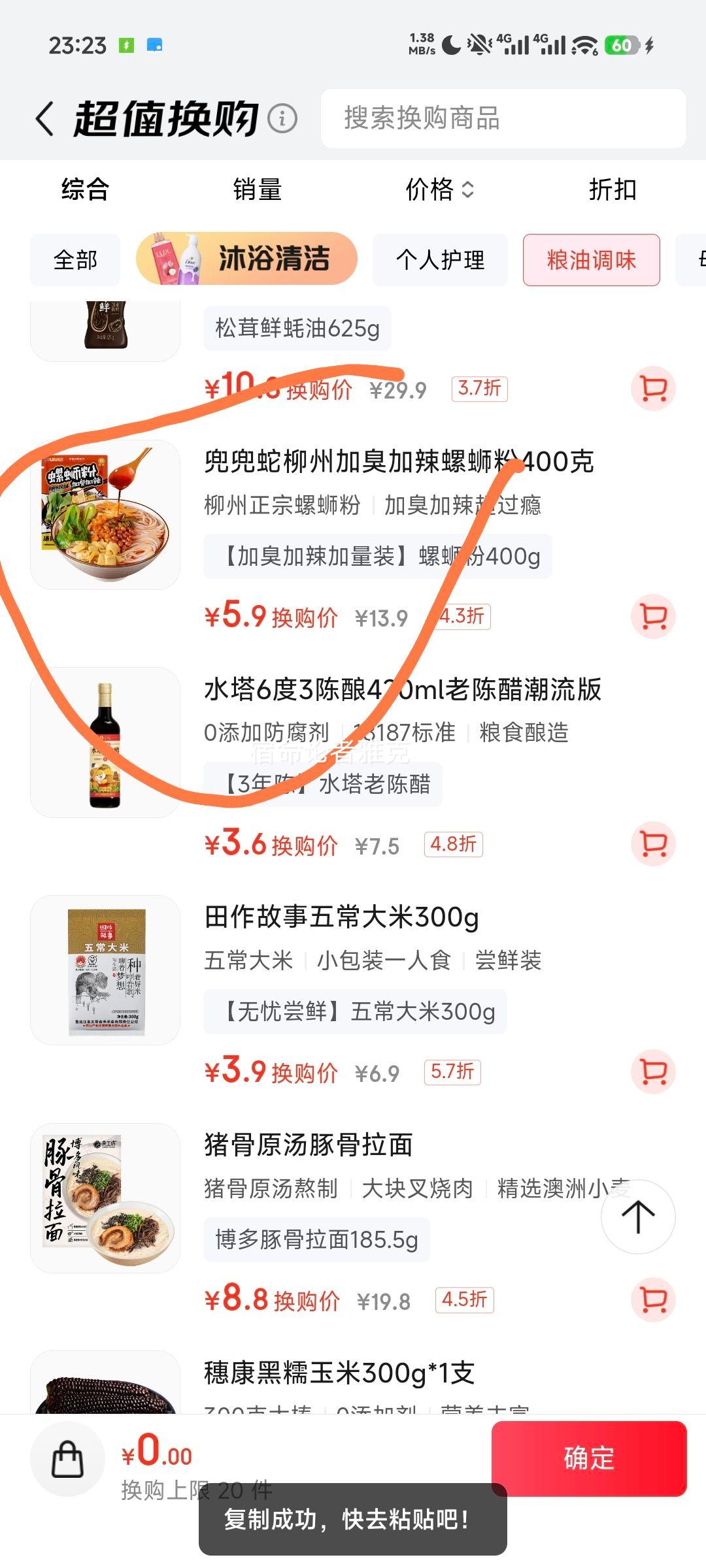706x1568 pixels.
Task: Select the 全部 category chip
Action: click(x=75, y=260)
